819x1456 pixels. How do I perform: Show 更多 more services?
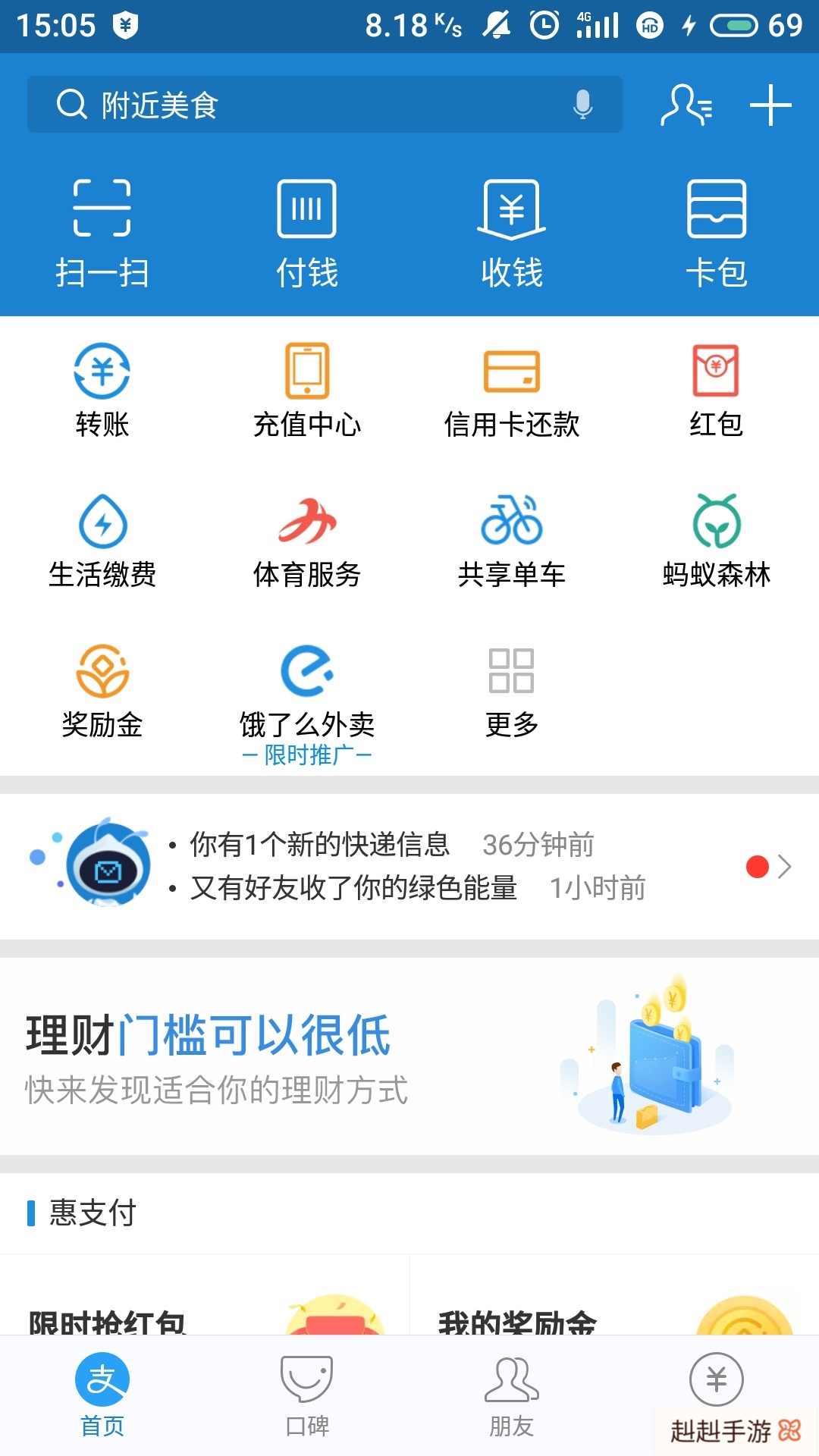click(x=512, y=690)
